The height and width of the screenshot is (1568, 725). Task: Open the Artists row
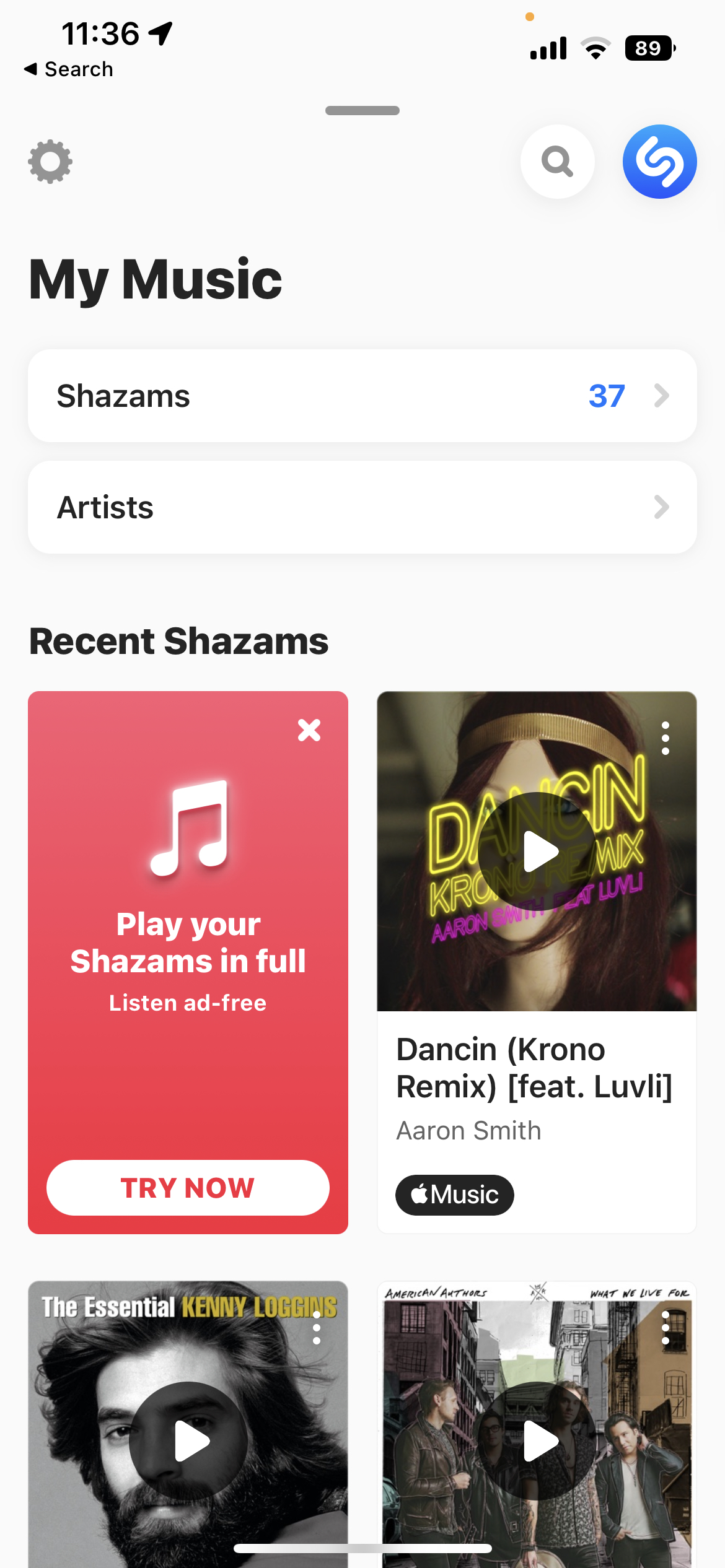[x=362, y=507]
